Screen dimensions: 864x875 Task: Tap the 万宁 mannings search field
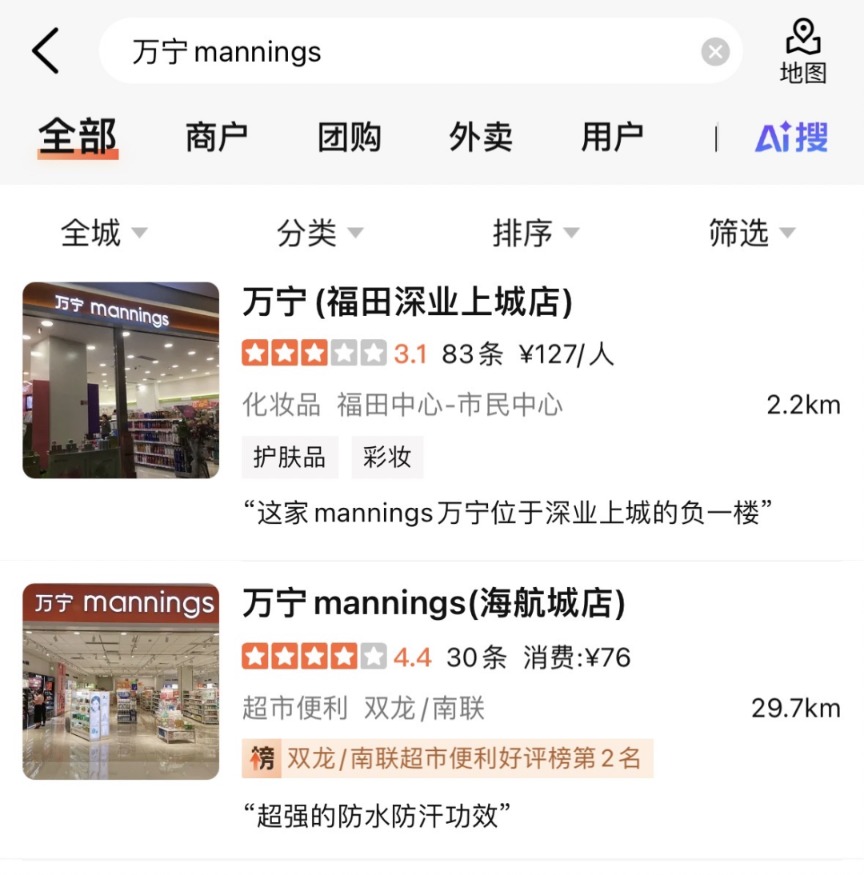pos(400,52)
